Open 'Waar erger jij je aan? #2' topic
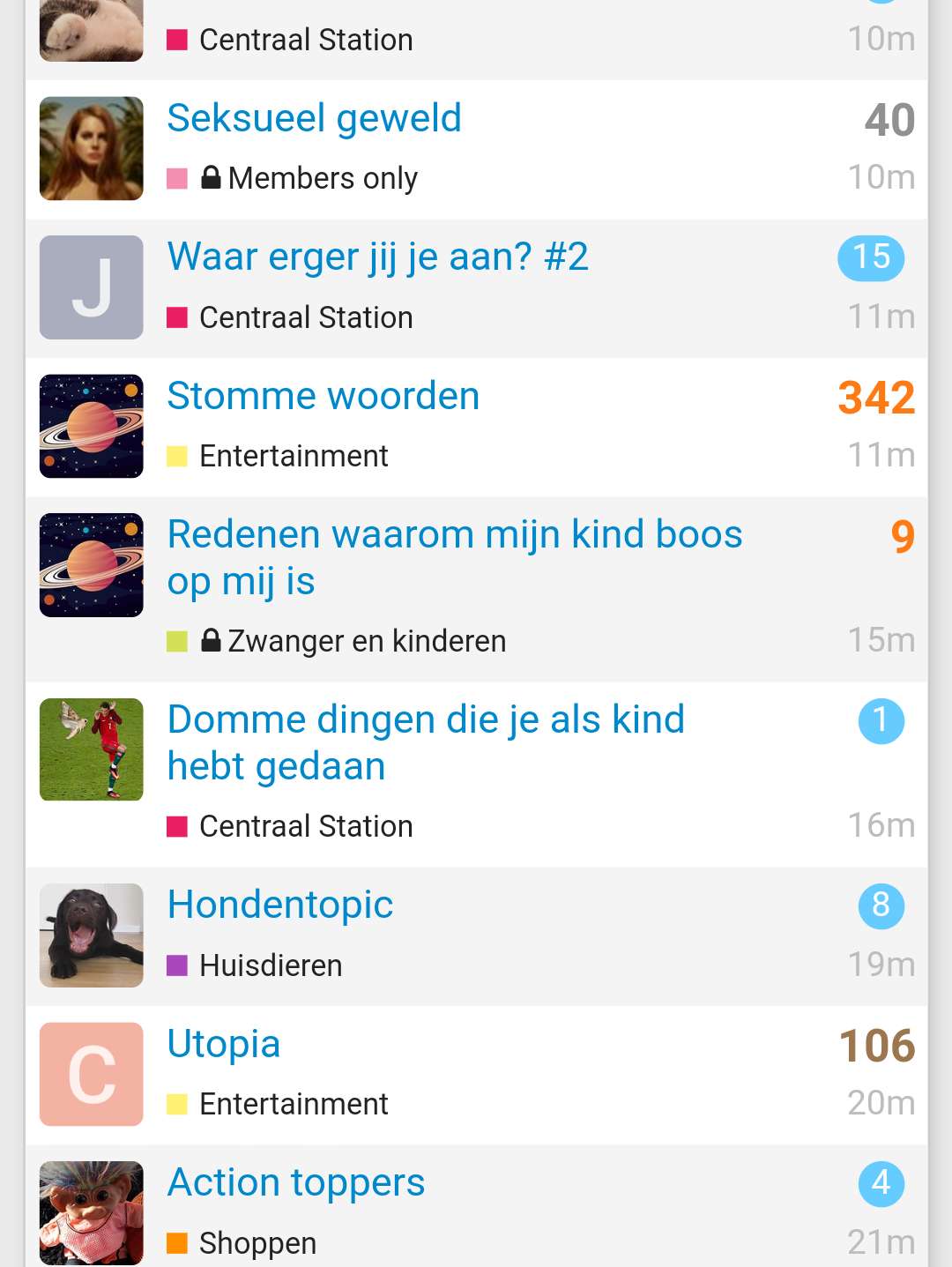952x1267 pixels. click(x=377, y=257)
